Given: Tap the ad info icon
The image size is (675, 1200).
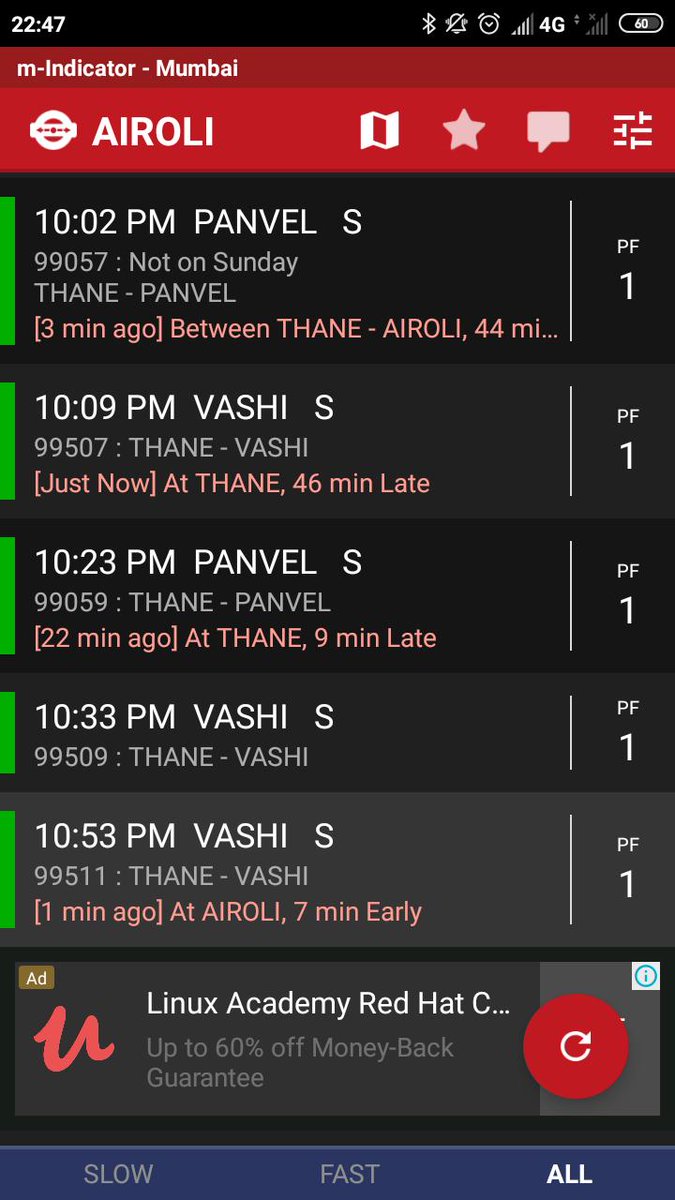Looking at the screenshot, I should click(x=646, y=976).
